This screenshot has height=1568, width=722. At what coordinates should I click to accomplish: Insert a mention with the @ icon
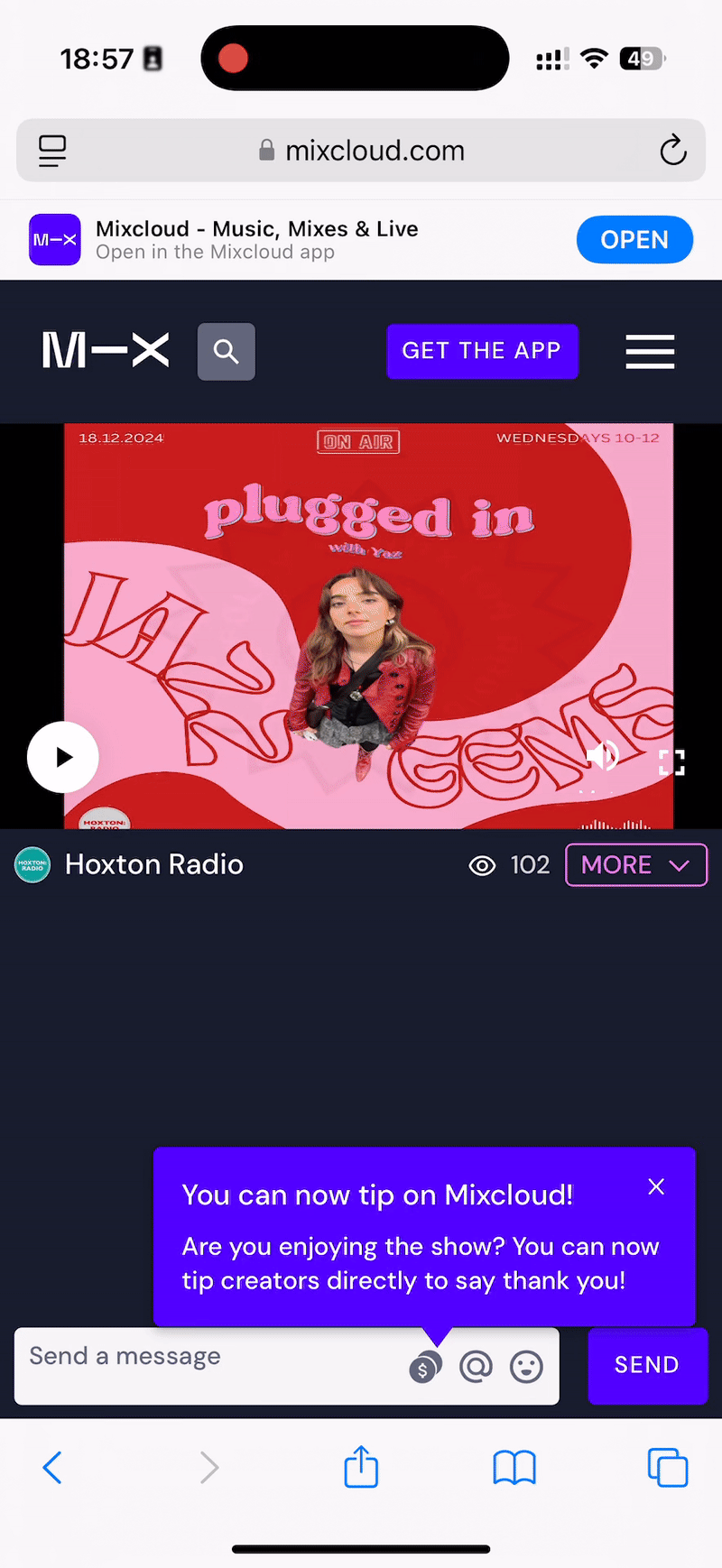[x=476, y=1367]
